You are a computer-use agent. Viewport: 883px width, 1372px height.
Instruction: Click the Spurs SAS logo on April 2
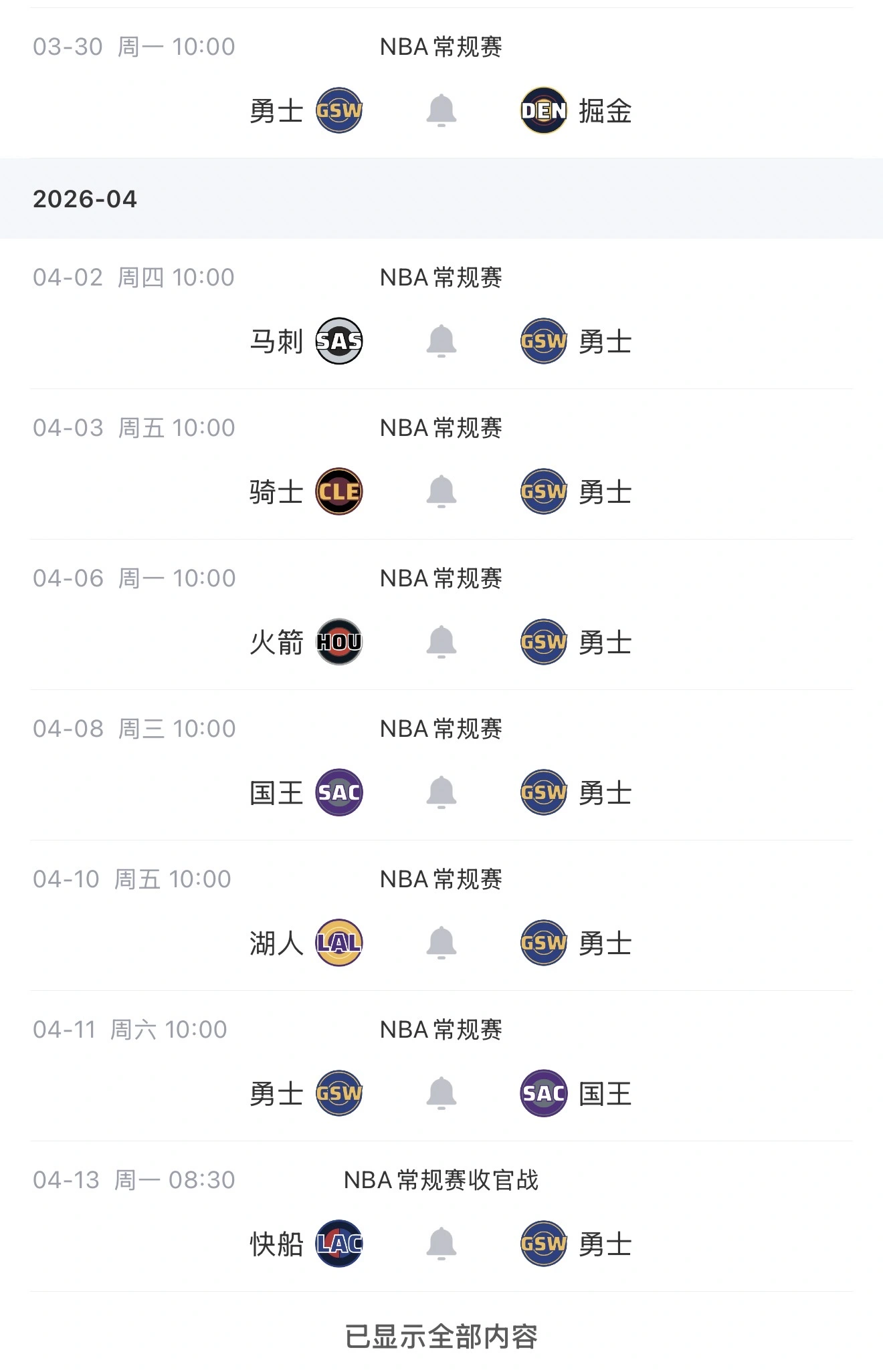pyautogui.click(x=338, y=342)
